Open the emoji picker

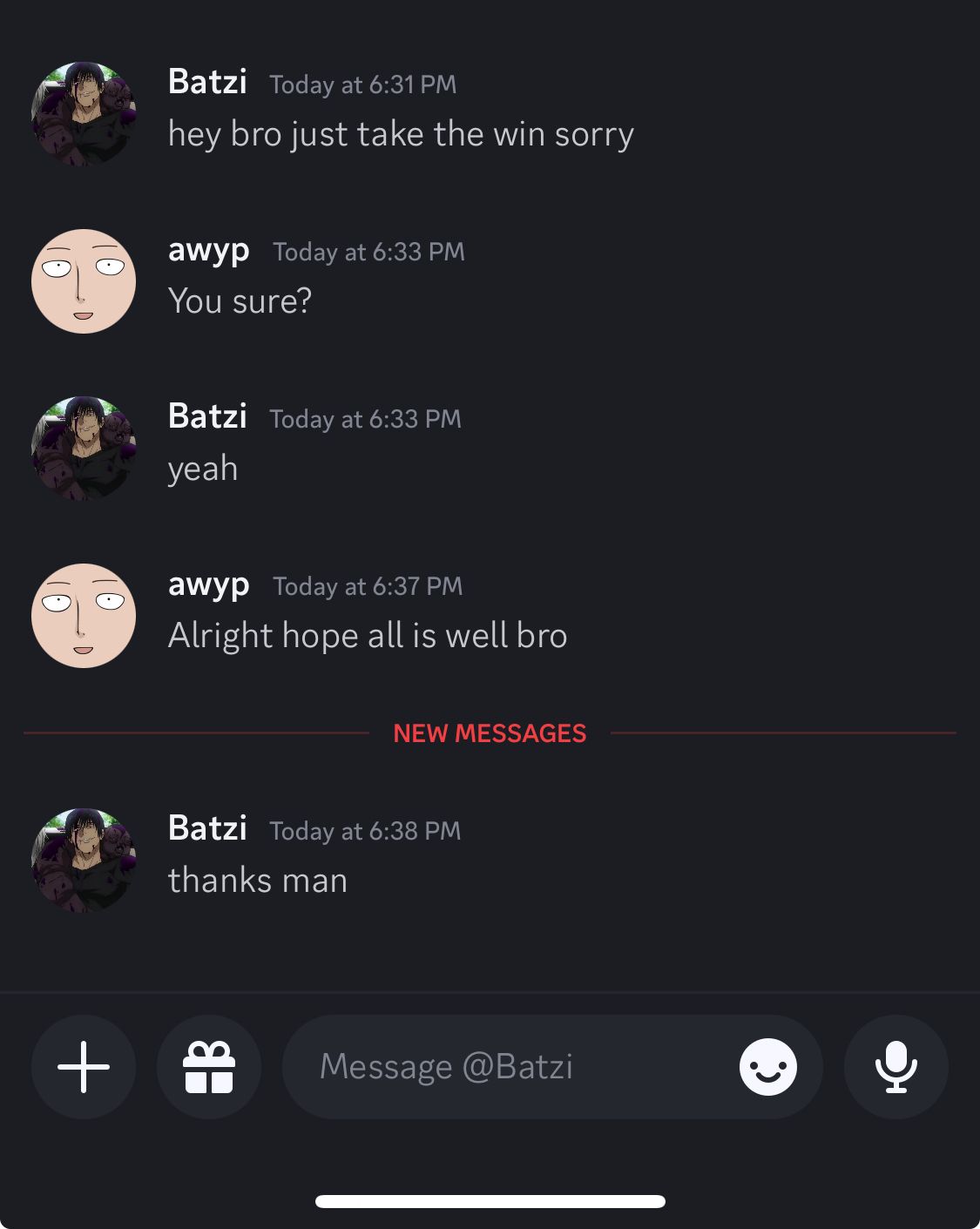[767, 1067]
